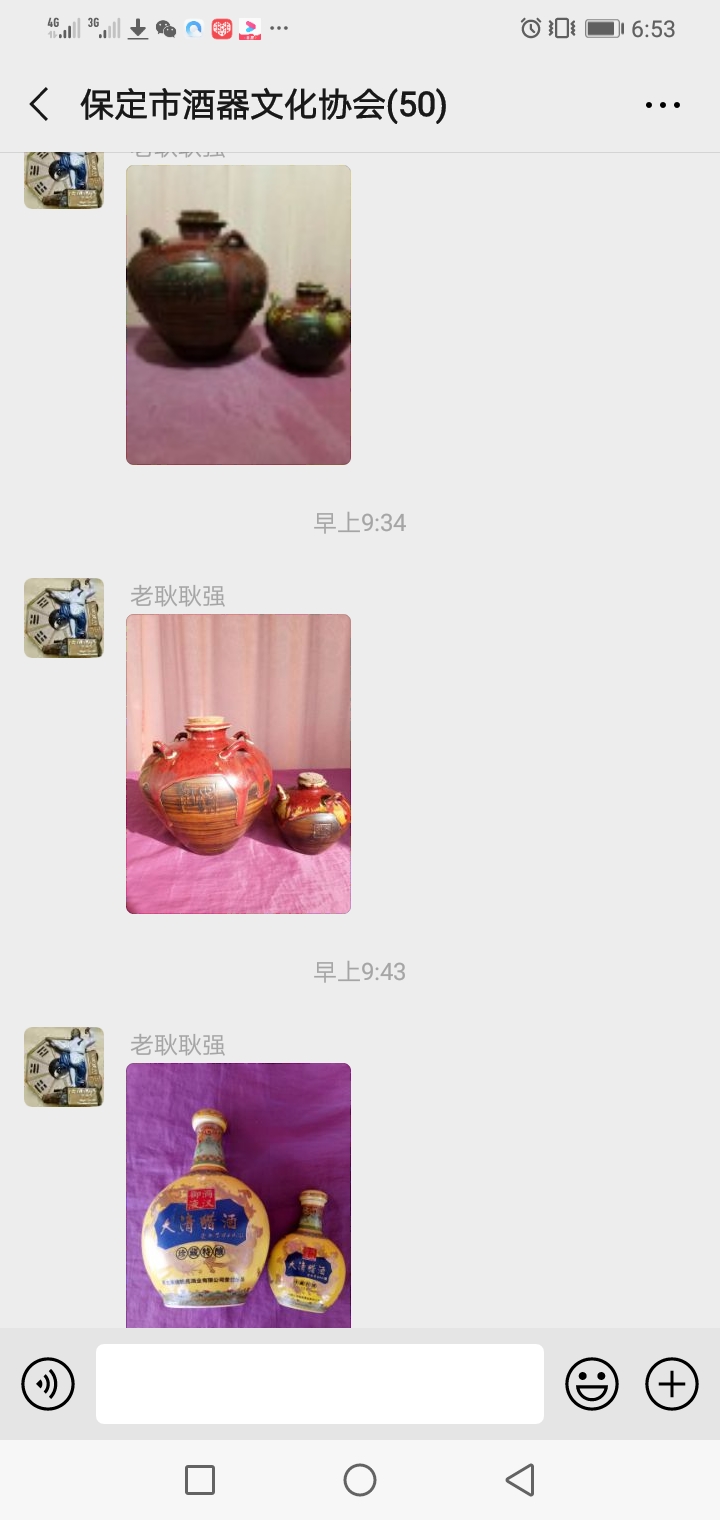Open the photo of dark brown jars
Screen dimensions: 720x1520
pos(238,315)
